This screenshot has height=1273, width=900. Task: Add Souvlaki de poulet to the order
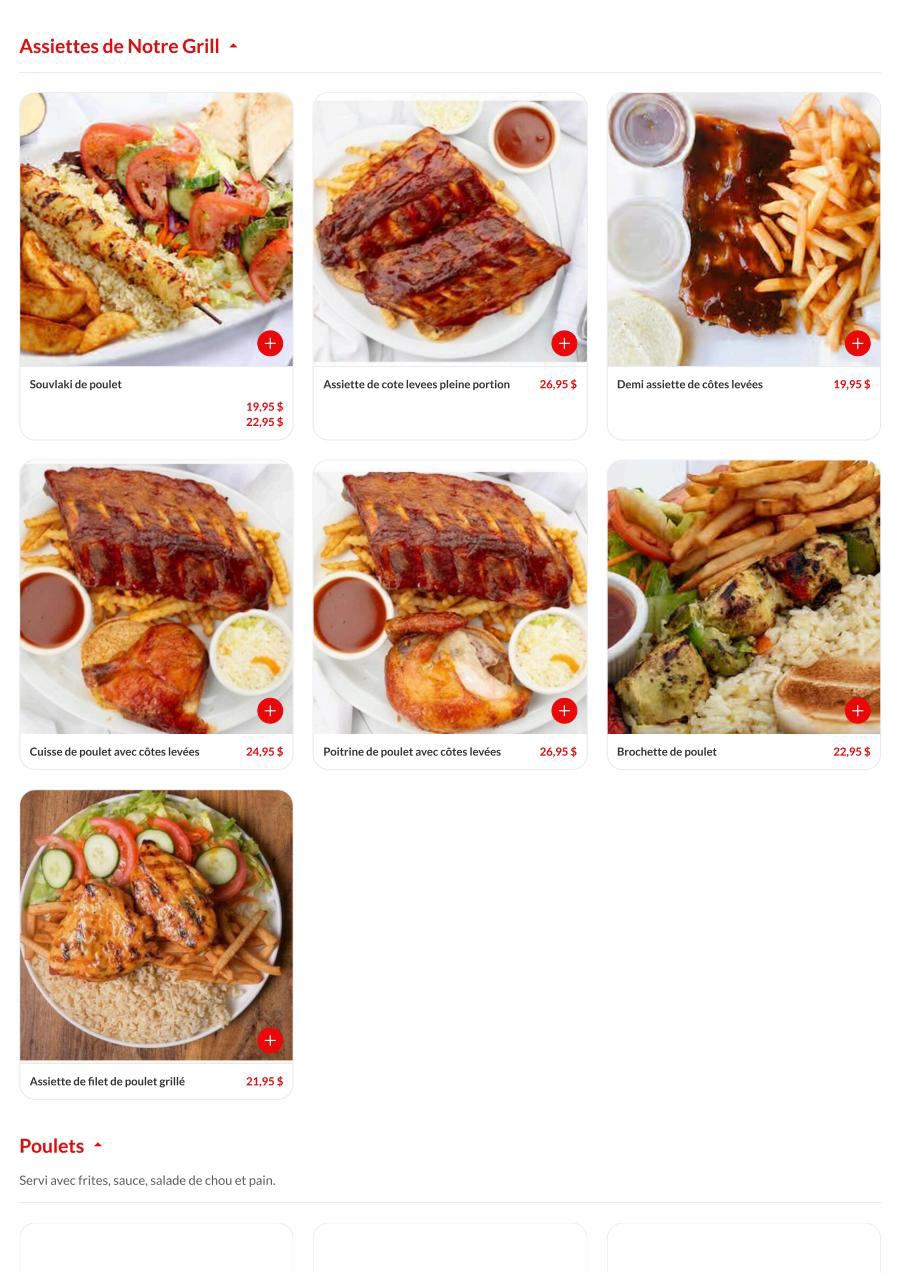270,342
